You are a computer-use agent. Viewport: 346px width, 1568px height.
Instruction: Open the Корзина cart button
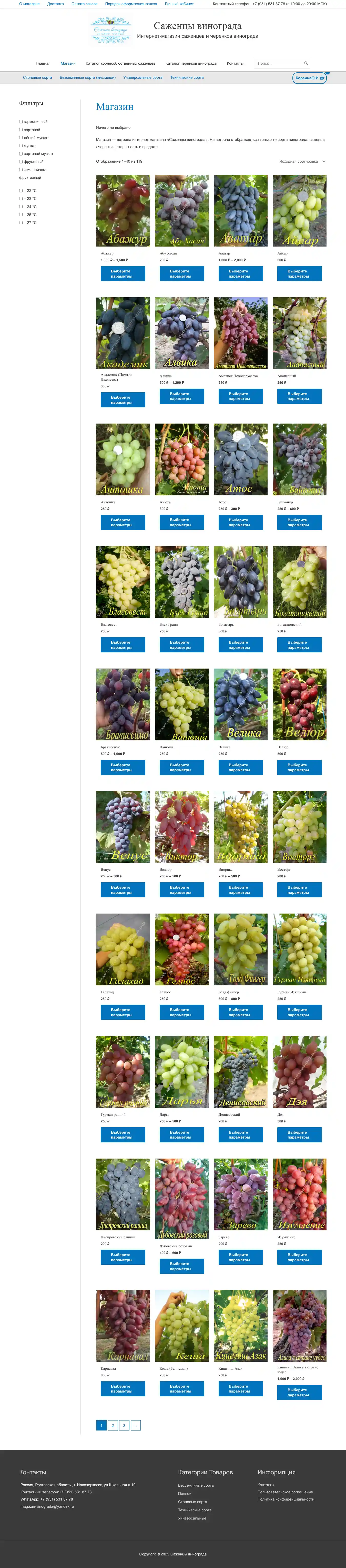(x=309, y=78)
